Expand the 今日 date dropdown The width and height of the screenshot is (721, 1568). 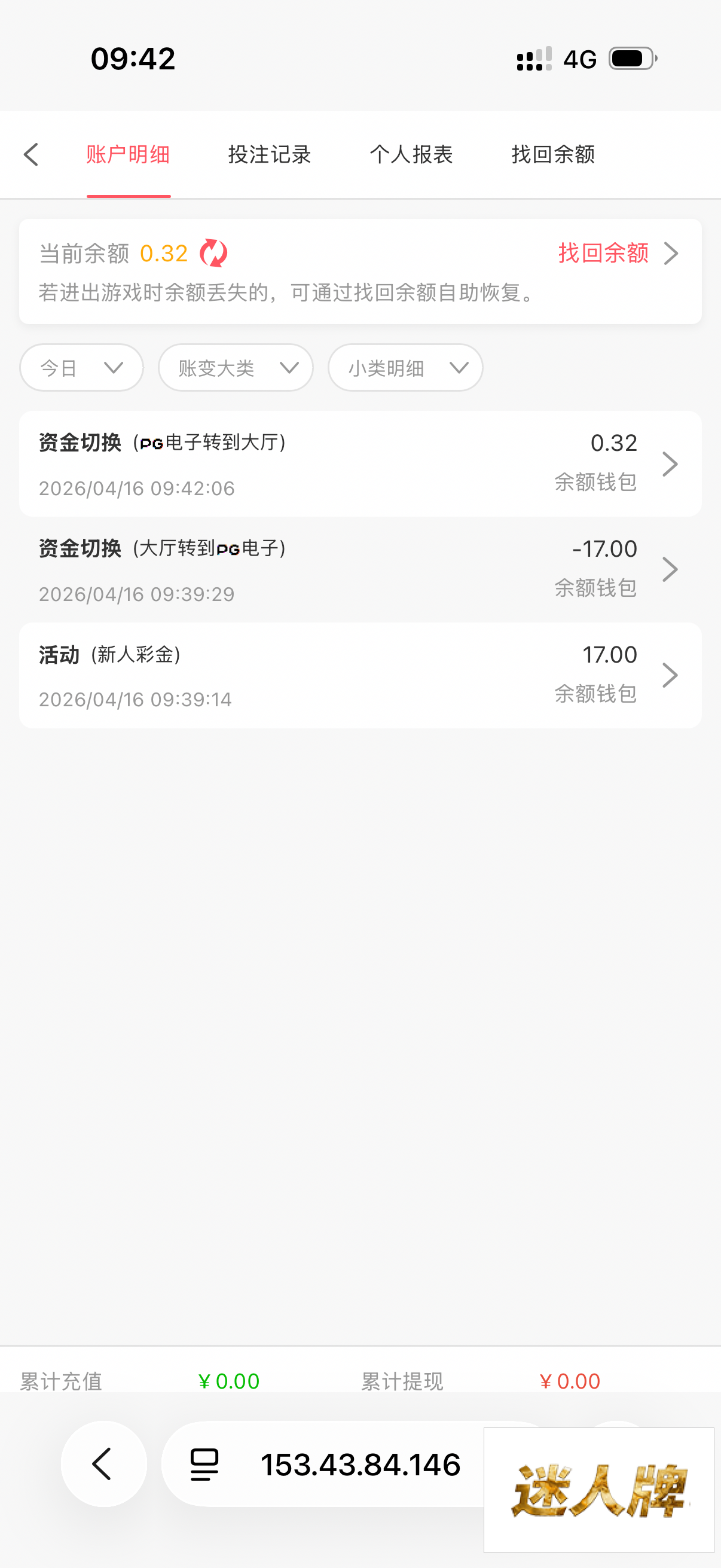(x=81, y=368)
